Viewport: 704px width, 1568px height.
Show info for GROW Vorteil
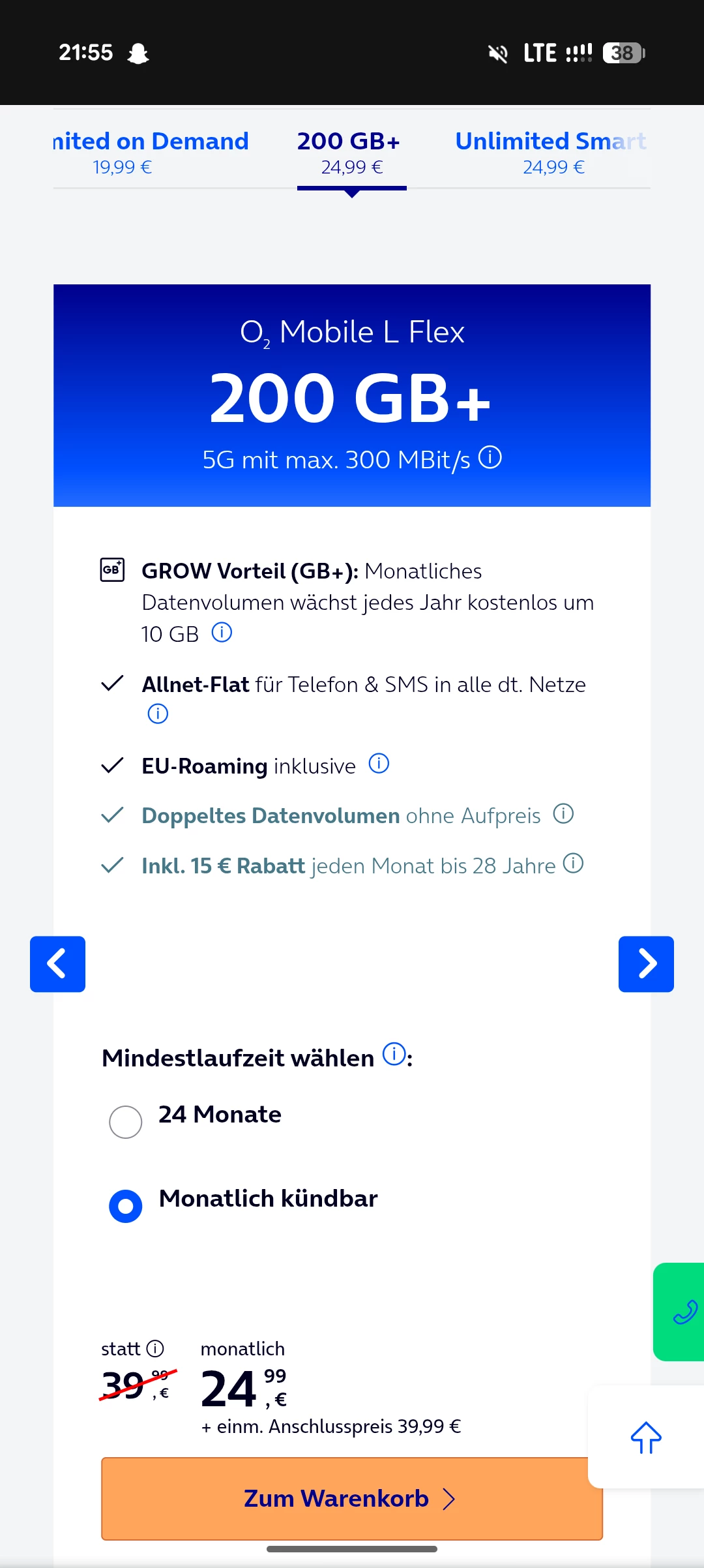222,633
